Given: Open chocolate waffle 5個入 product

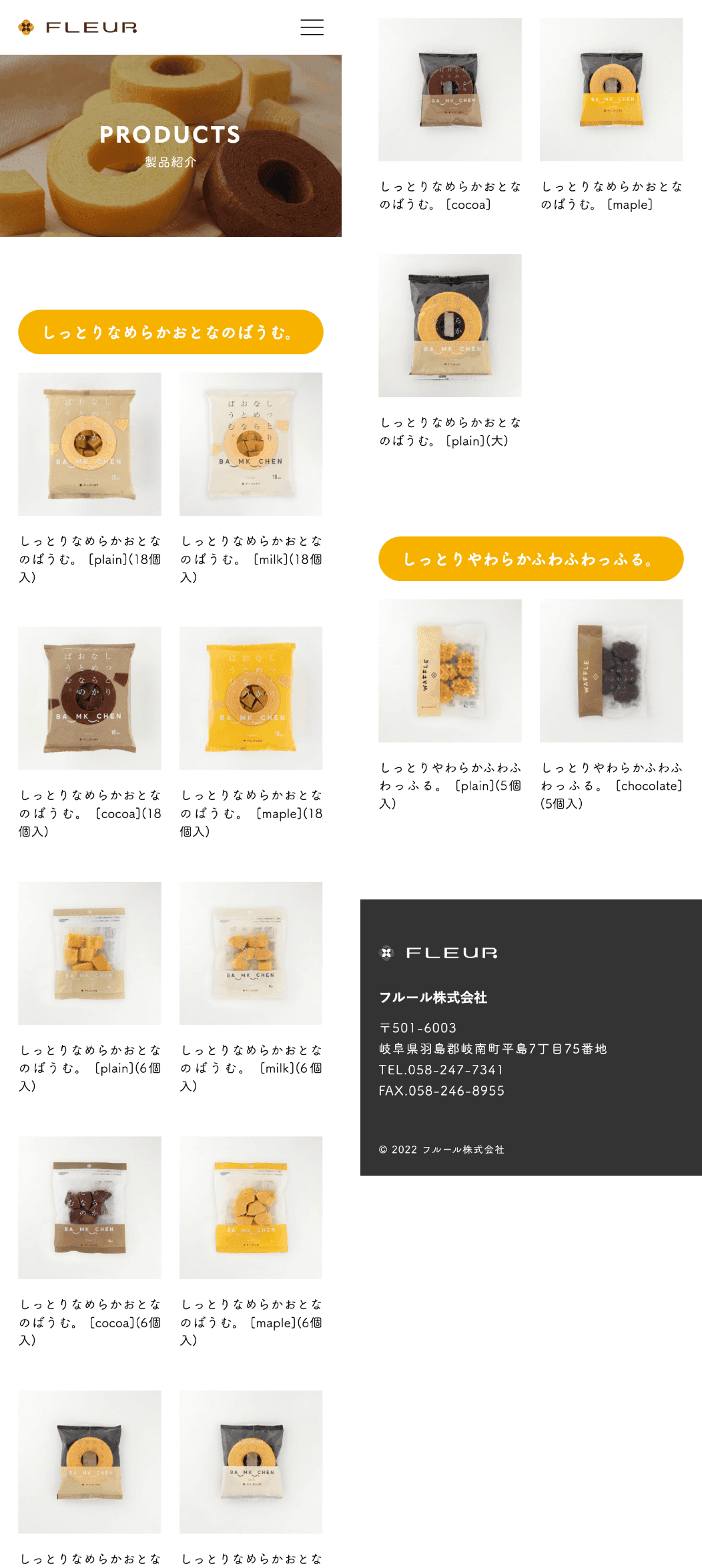Looking at the screenshot, I should (x=611, y=671).
